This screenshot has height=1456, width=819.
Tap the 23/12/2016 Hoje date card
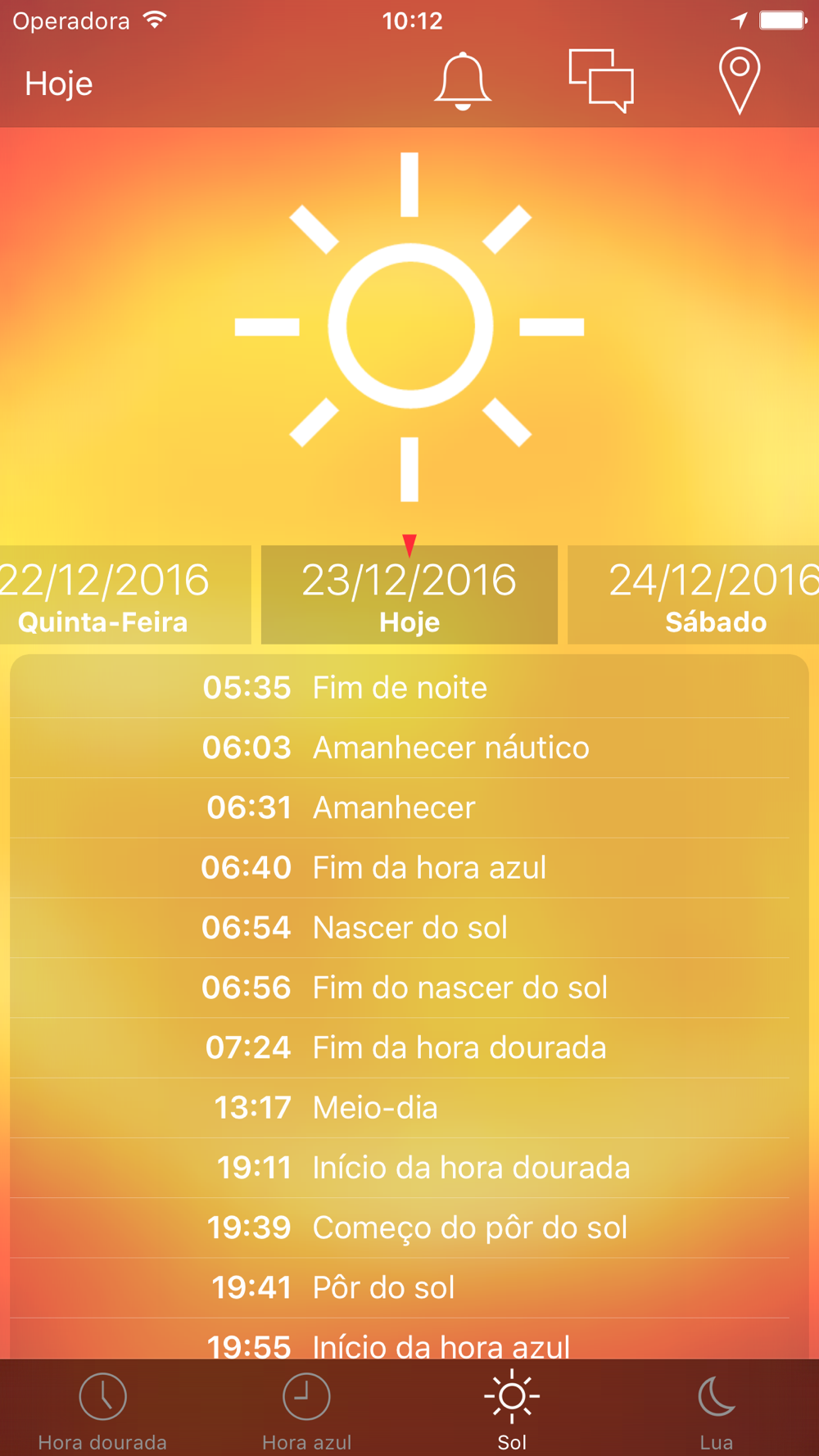pos(409,595)
